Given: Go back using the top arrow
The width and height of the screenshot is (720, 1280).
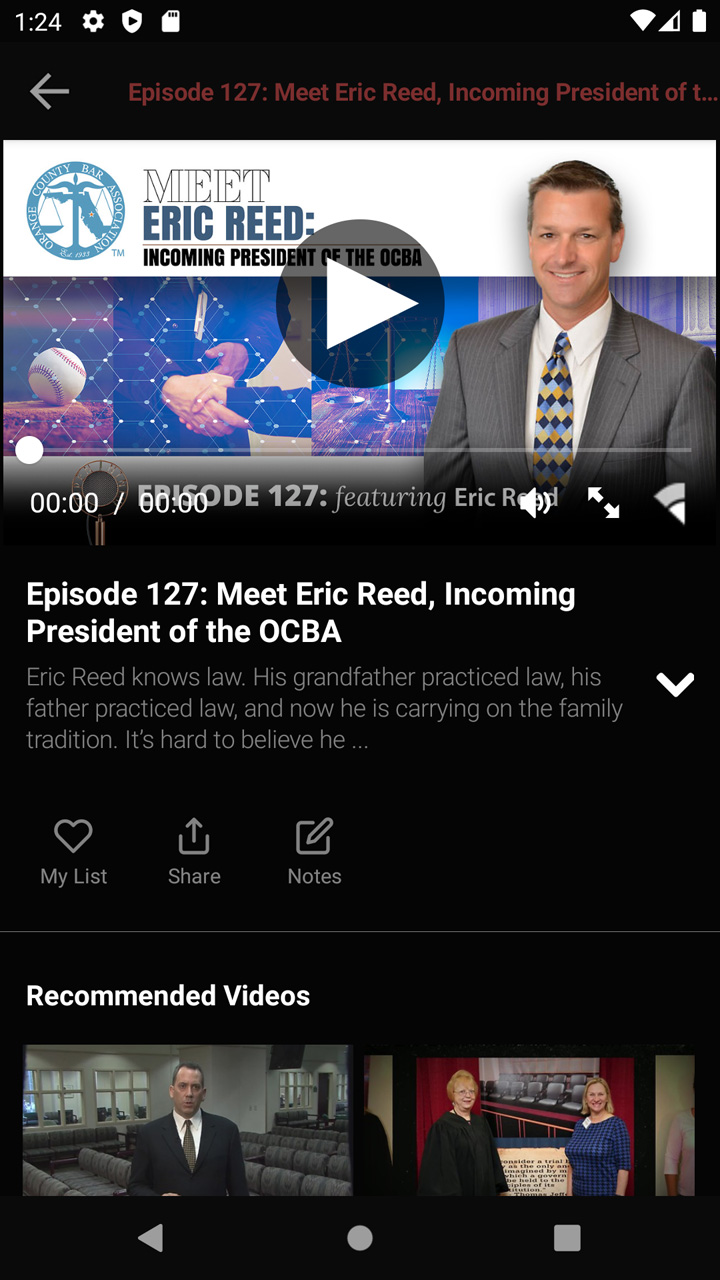Looking at the screenshot, I should [49, 92].
